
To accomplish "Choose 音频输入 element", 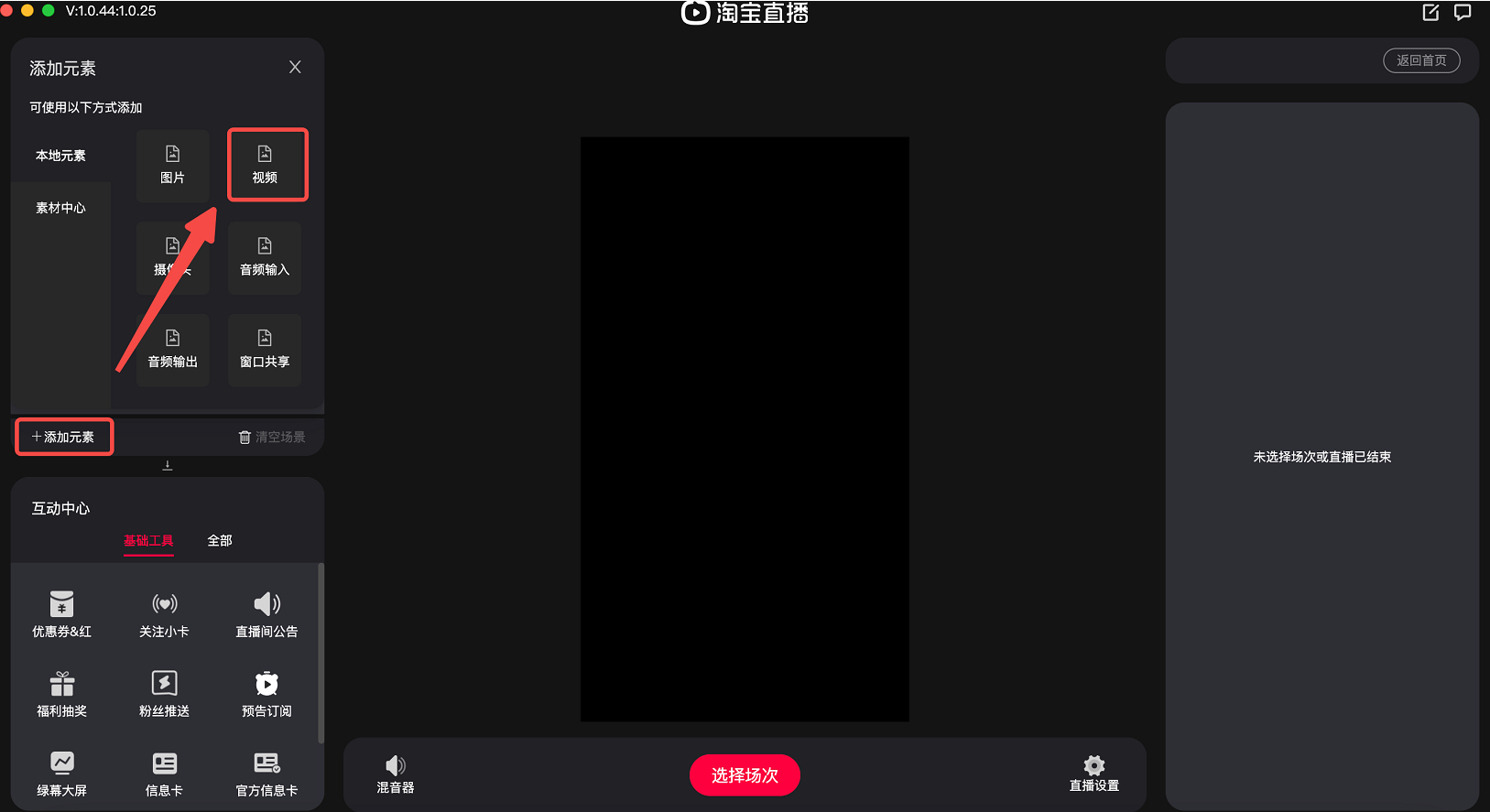I will point(265,256).
